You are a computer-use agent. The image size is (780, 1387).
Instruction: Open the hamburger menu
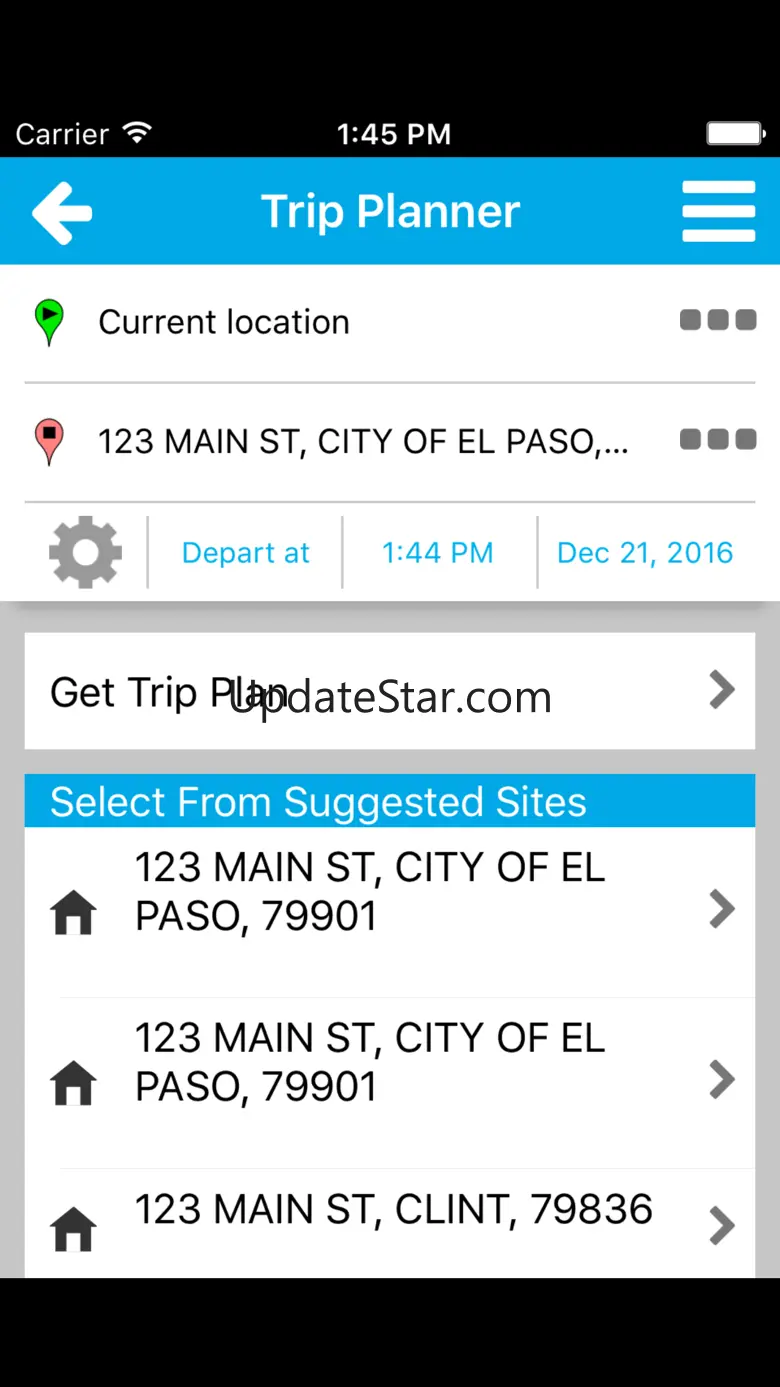(x=718, y=212)
